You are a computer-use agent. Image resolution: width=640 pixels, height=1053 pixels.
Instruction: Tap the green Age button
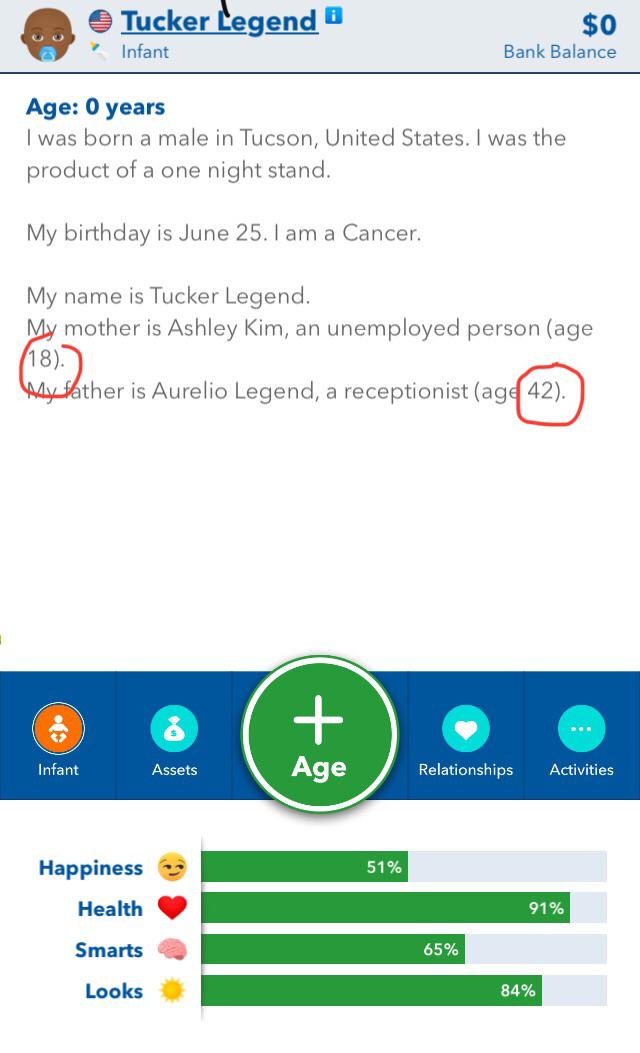click(x=319, y=735)
